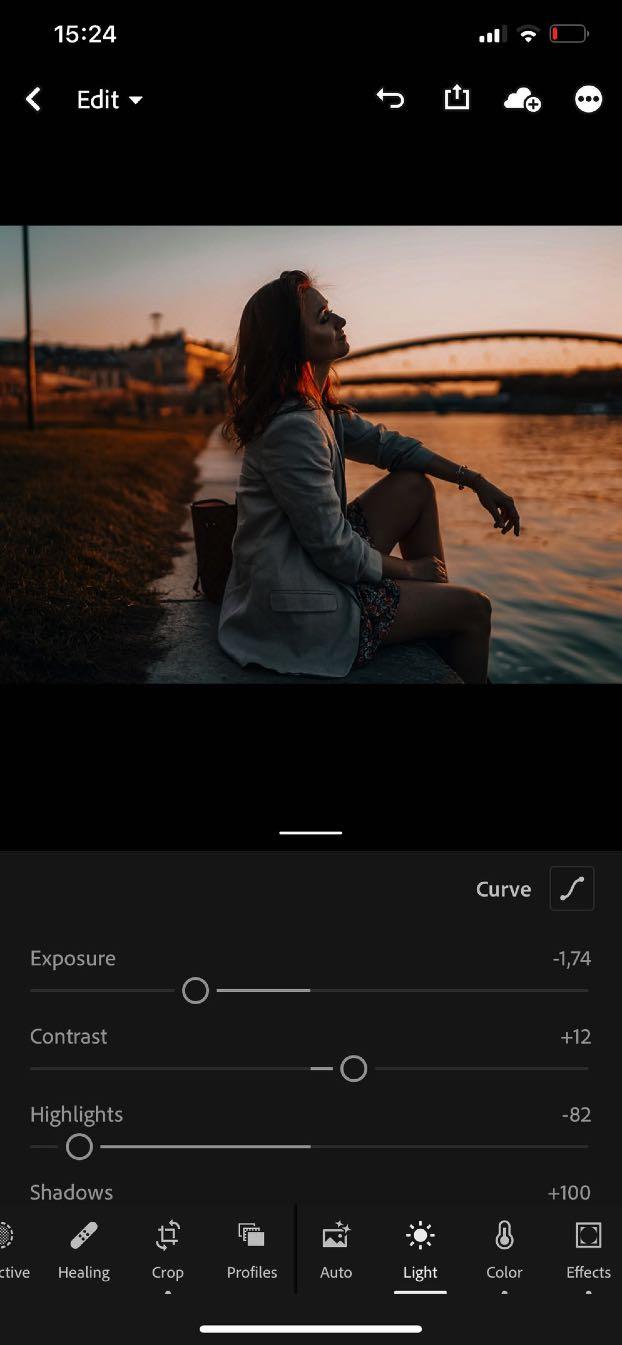The image size is (622, 1345).
Task: Select the Light panel
Action: 420,1249
